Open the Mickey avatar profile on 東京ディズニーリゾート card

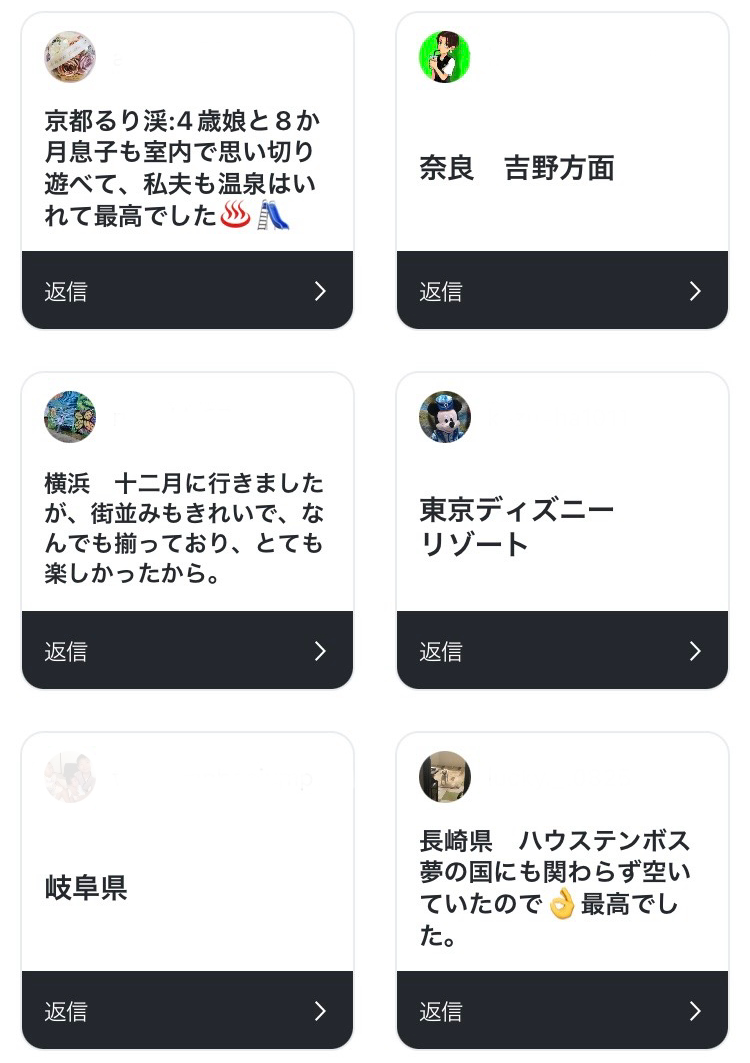[445, 417]
